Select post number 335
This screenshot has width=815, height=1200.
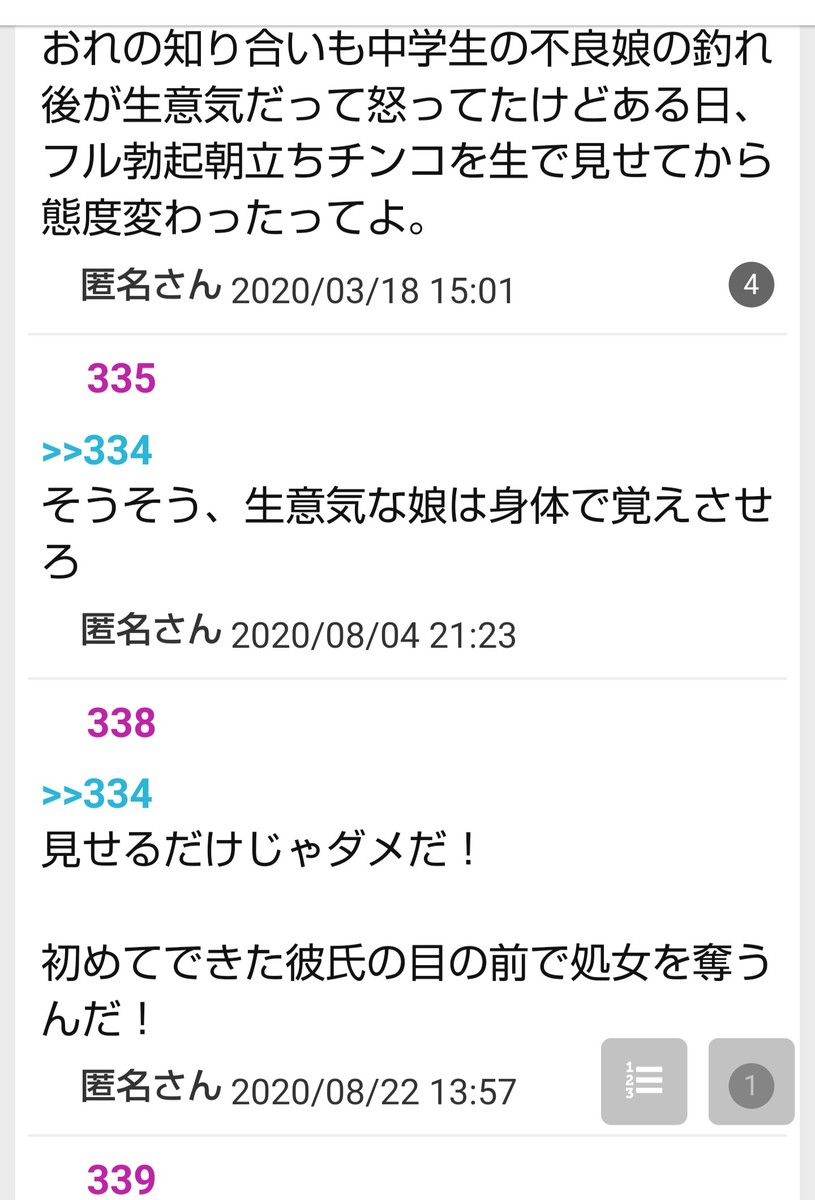(122, 379)
